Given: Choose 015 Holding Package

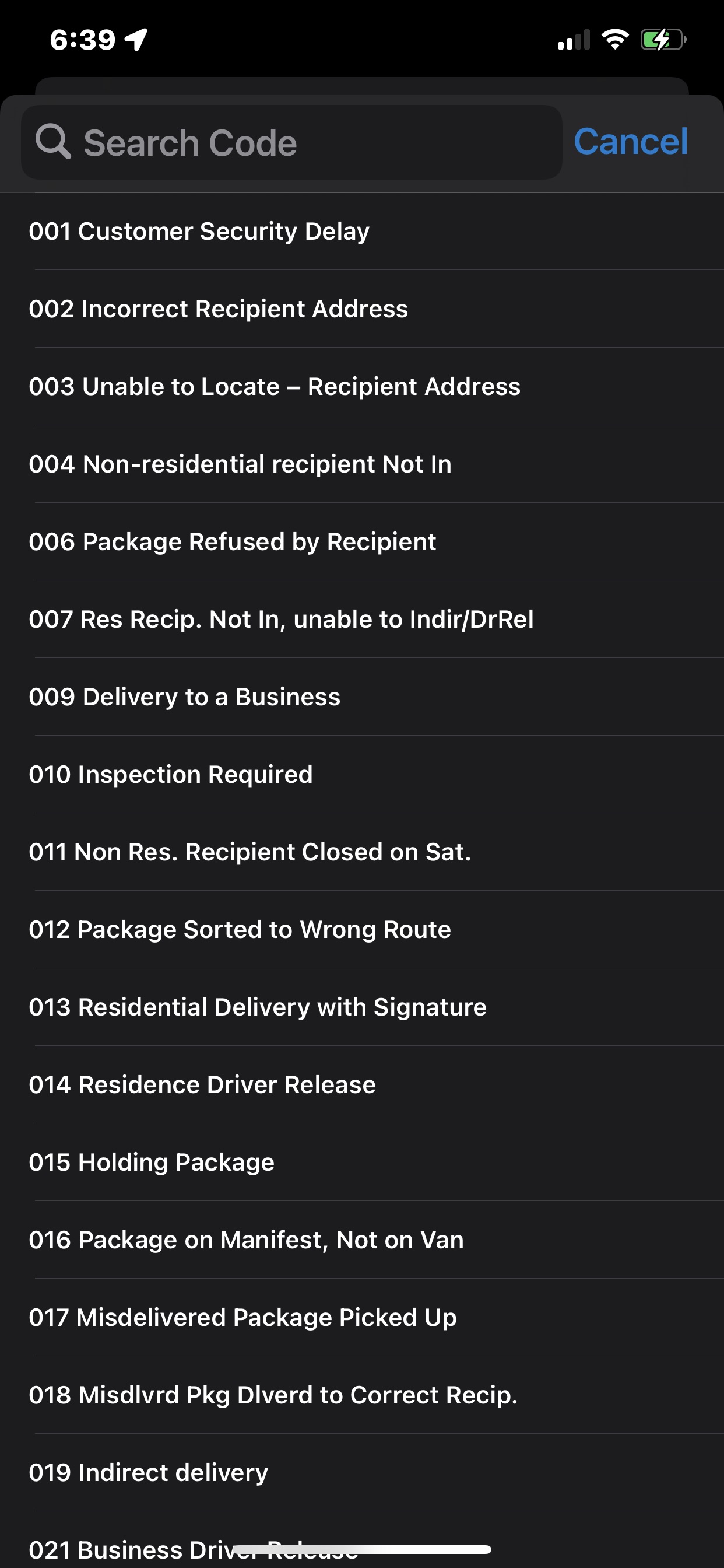Looking at the screenshot, I should click(x=152, y=1163).
